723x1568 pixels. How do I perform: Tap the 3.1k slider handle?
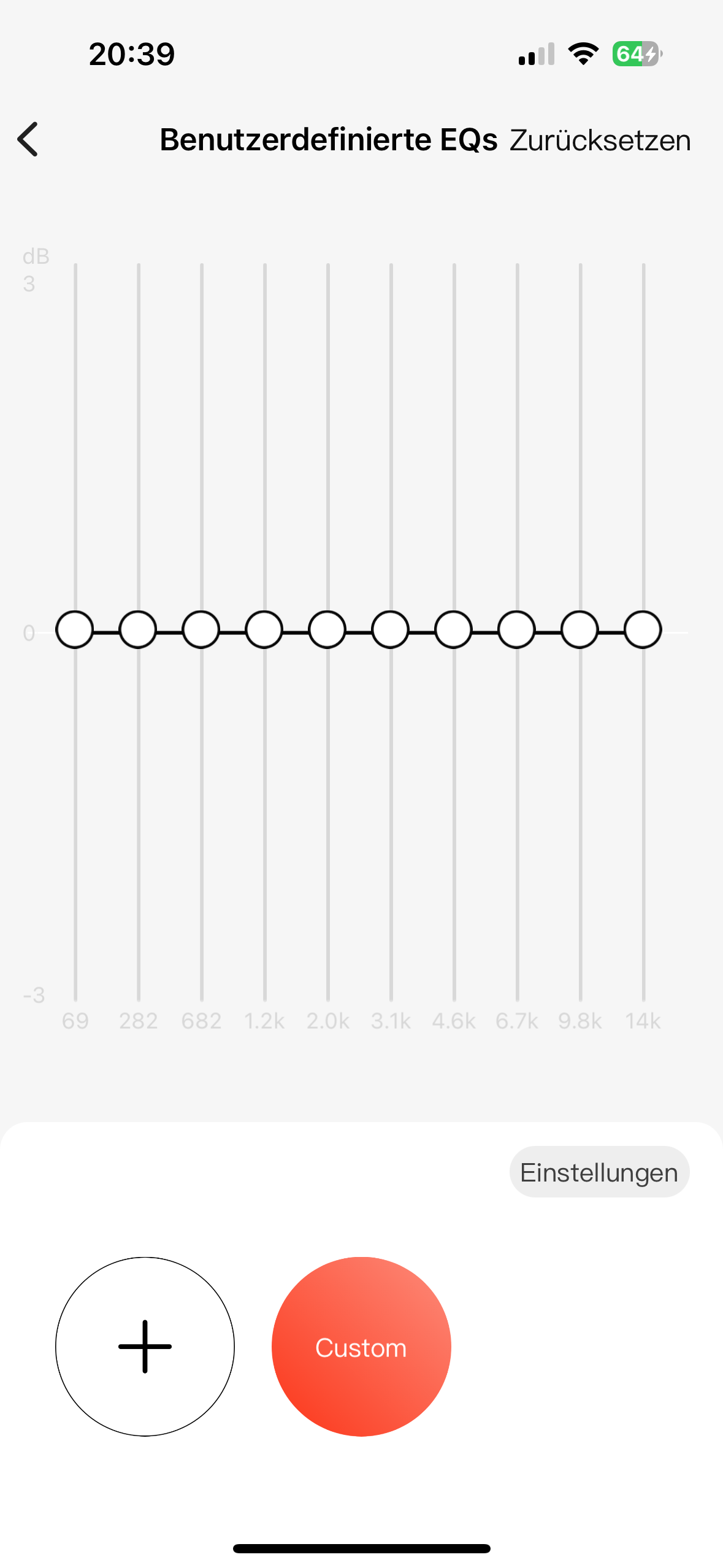click(391, 630)
